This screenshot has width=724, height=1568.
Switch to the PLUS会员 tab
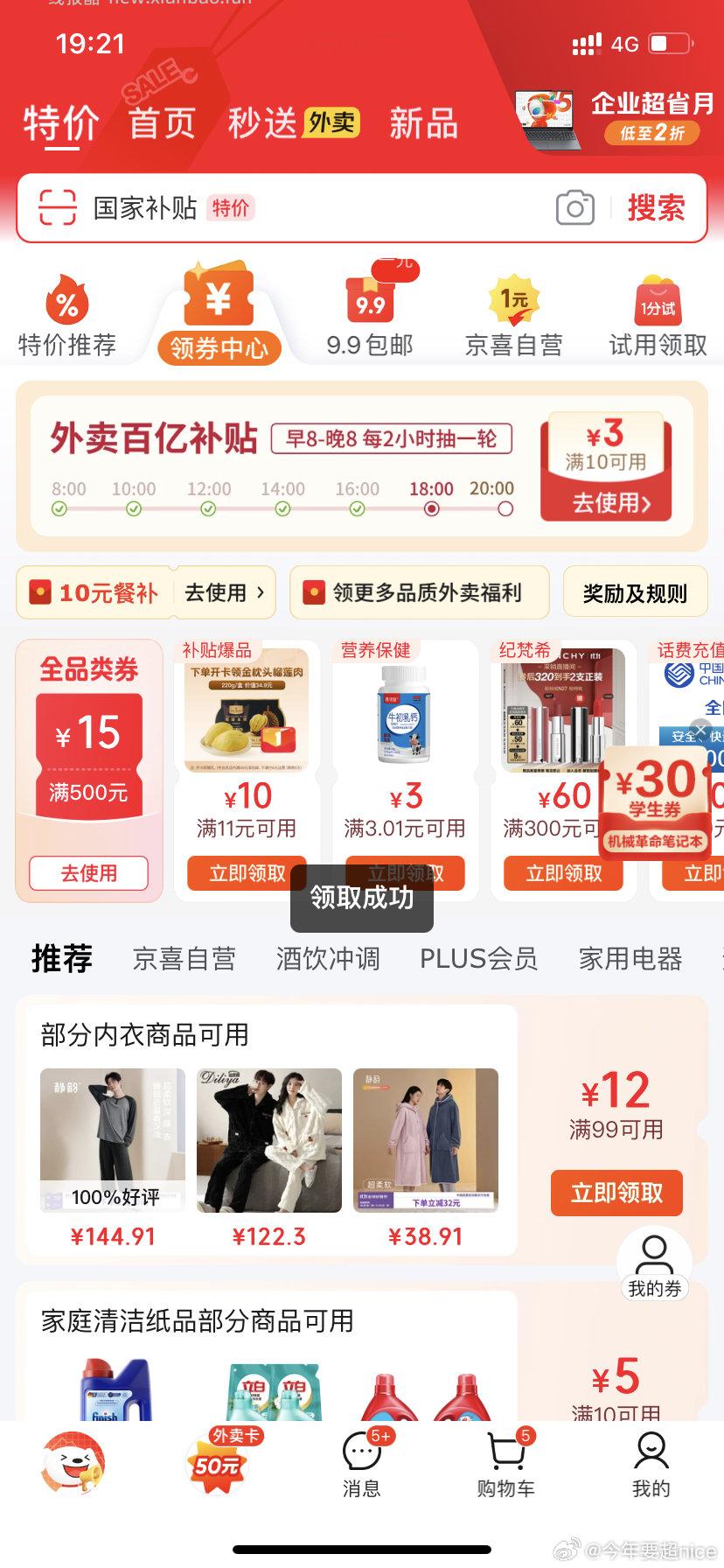pos(478,958)
